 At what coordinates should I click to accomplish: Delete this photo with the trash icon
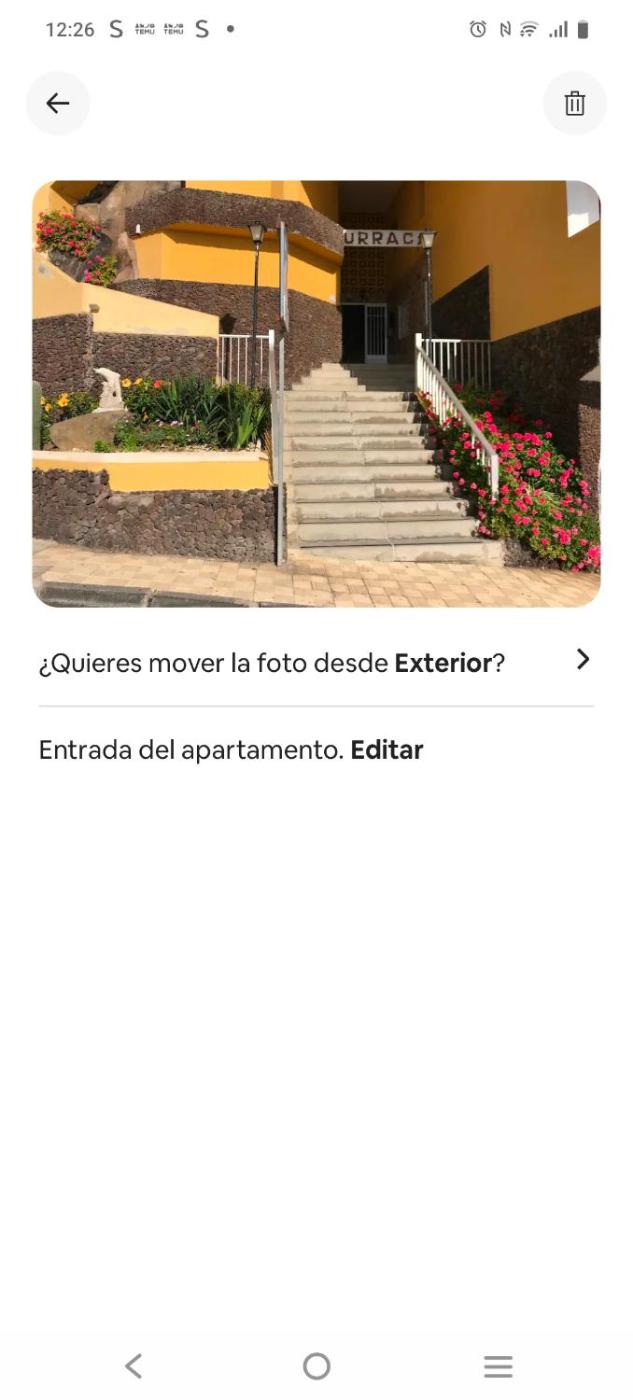(574, 103)
